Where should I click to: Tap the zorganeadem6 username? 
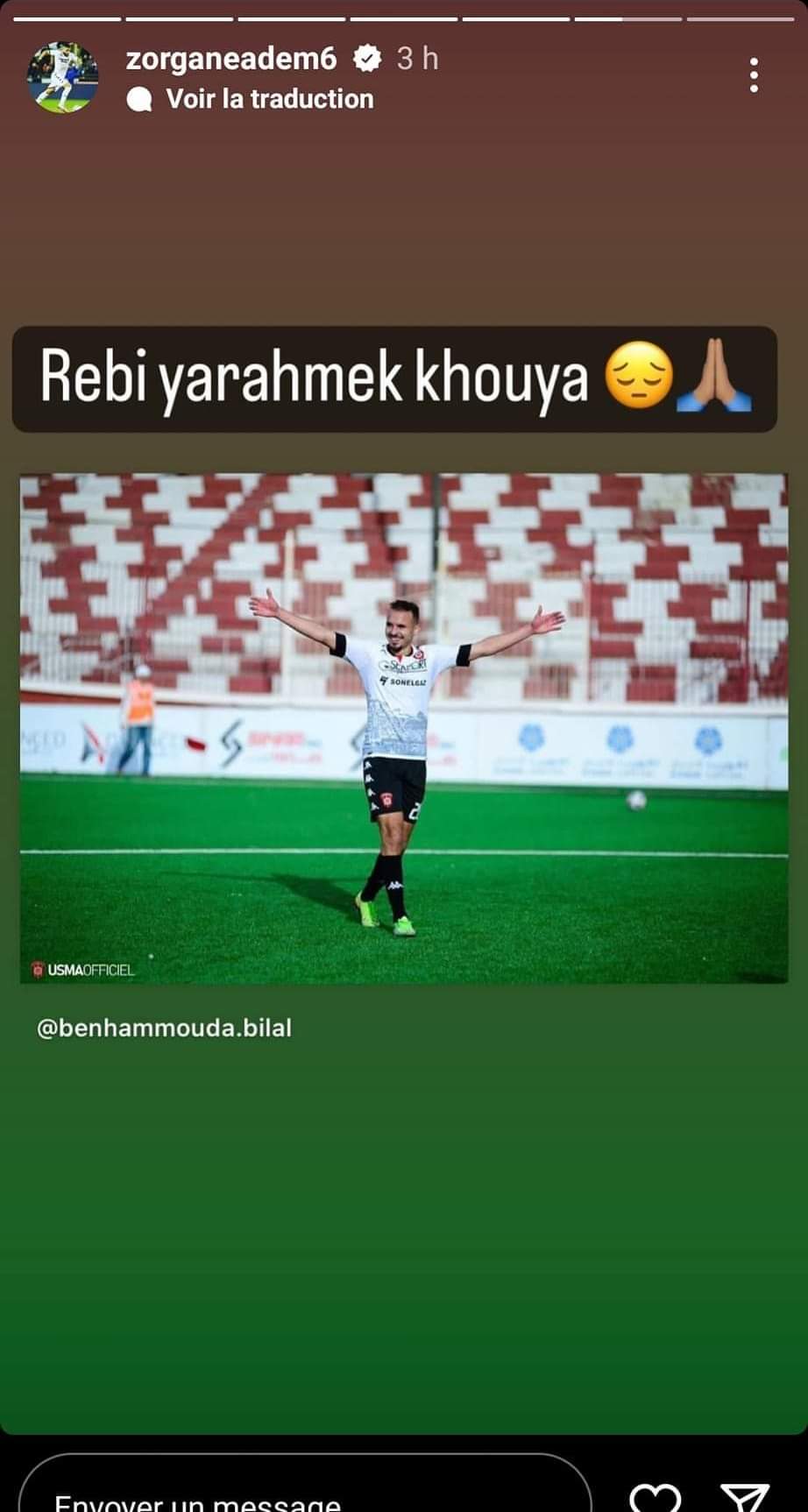tap(231, 59)
